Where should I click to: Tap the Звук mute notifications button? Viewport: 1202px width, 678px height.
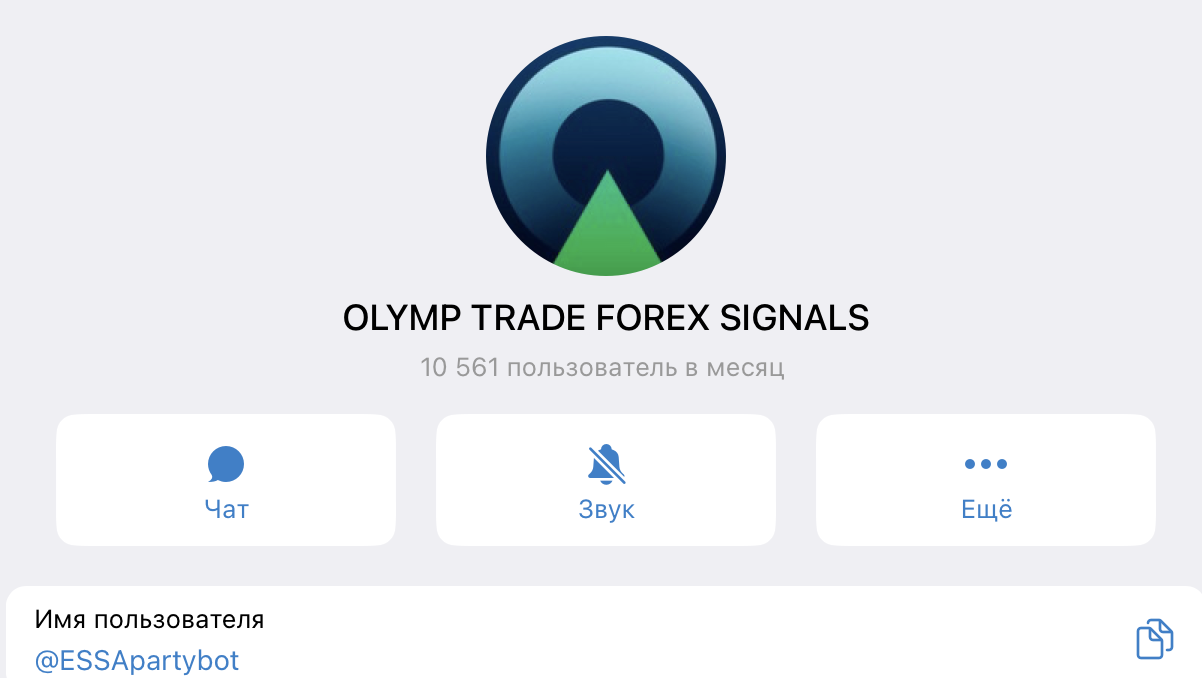click(x=606, y=480)
